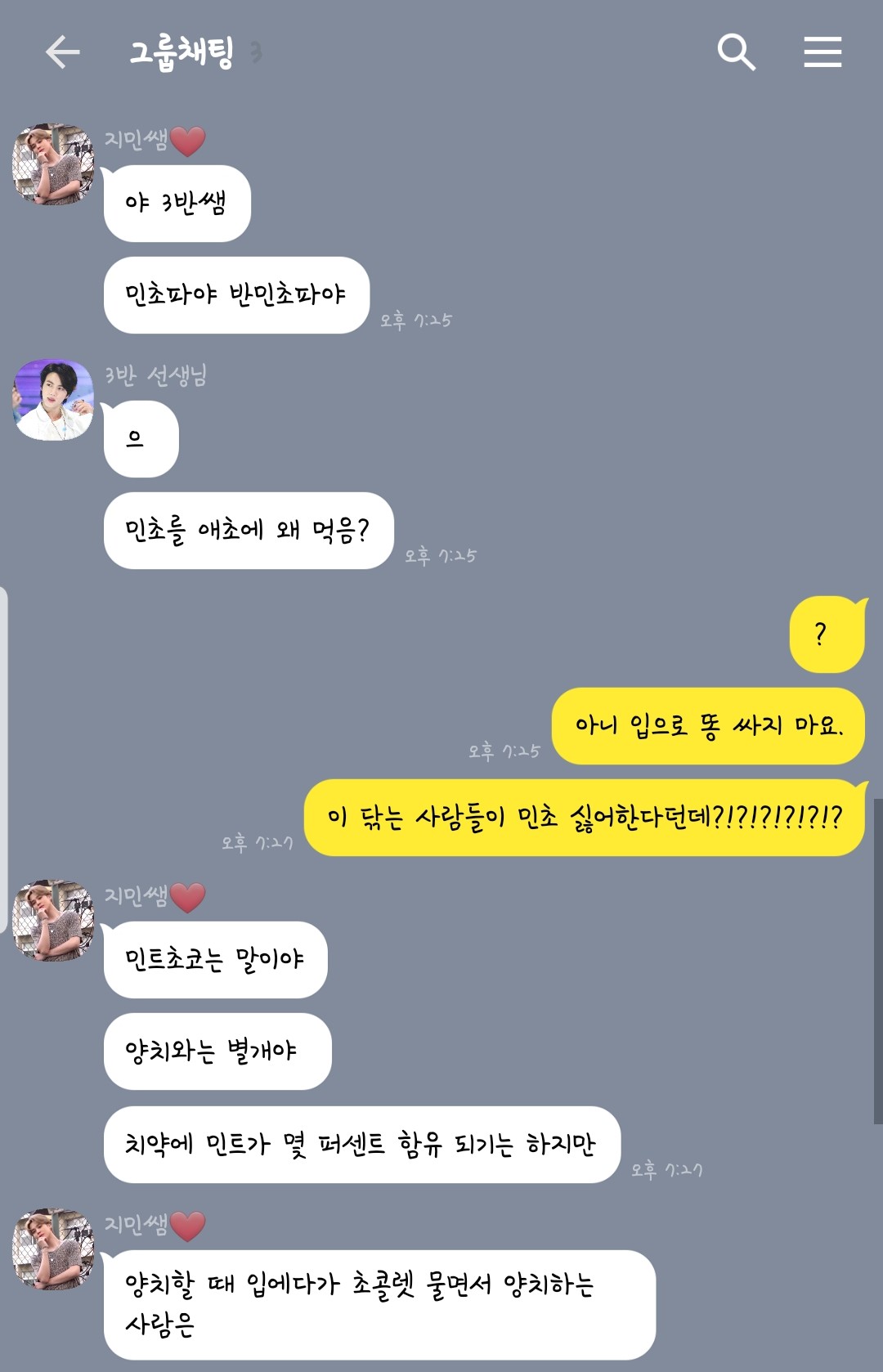Tap the message 민초를 애초에 왜 먹음?
Viewport: 883px width, 1372px height.
click(x=248, y=530)
